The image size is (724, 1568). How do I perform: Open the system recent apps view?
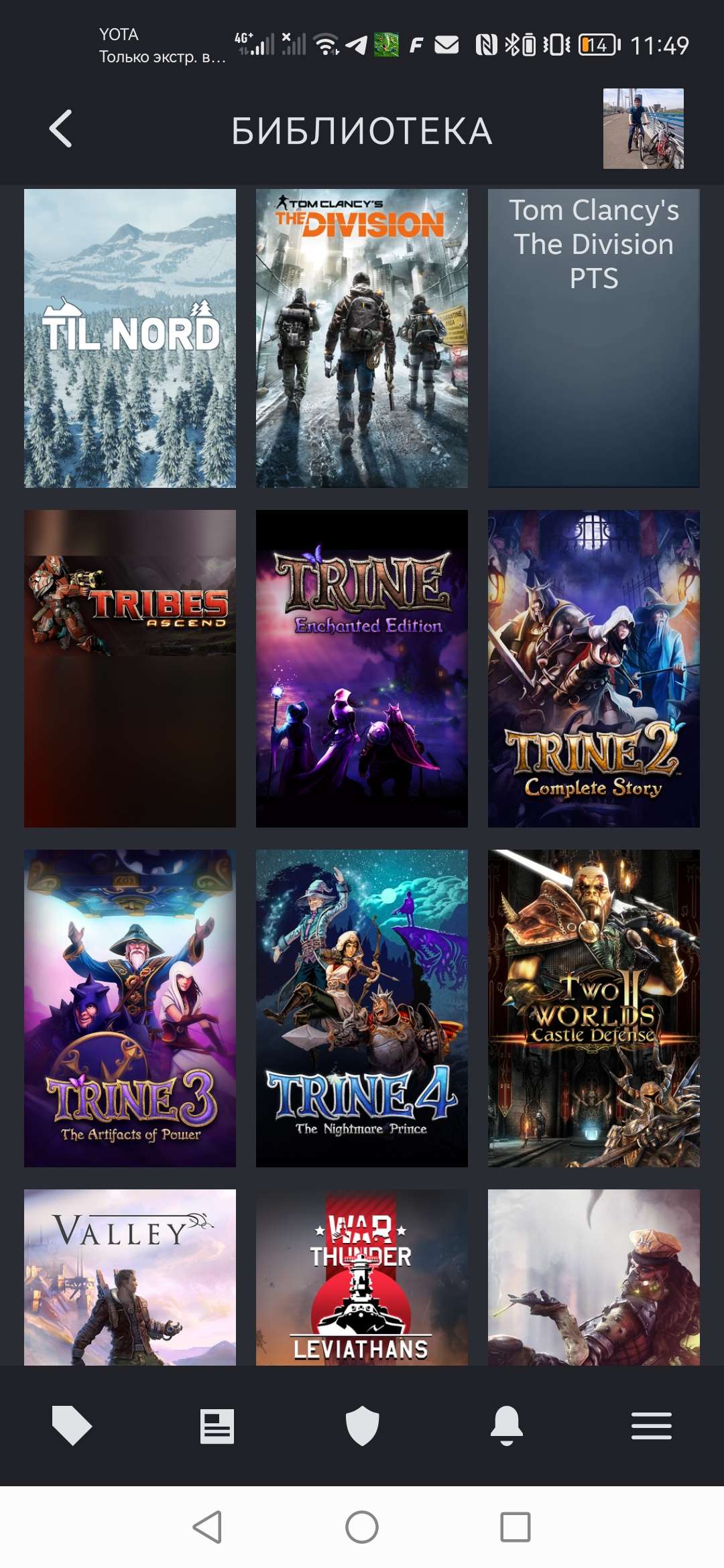516,1527
